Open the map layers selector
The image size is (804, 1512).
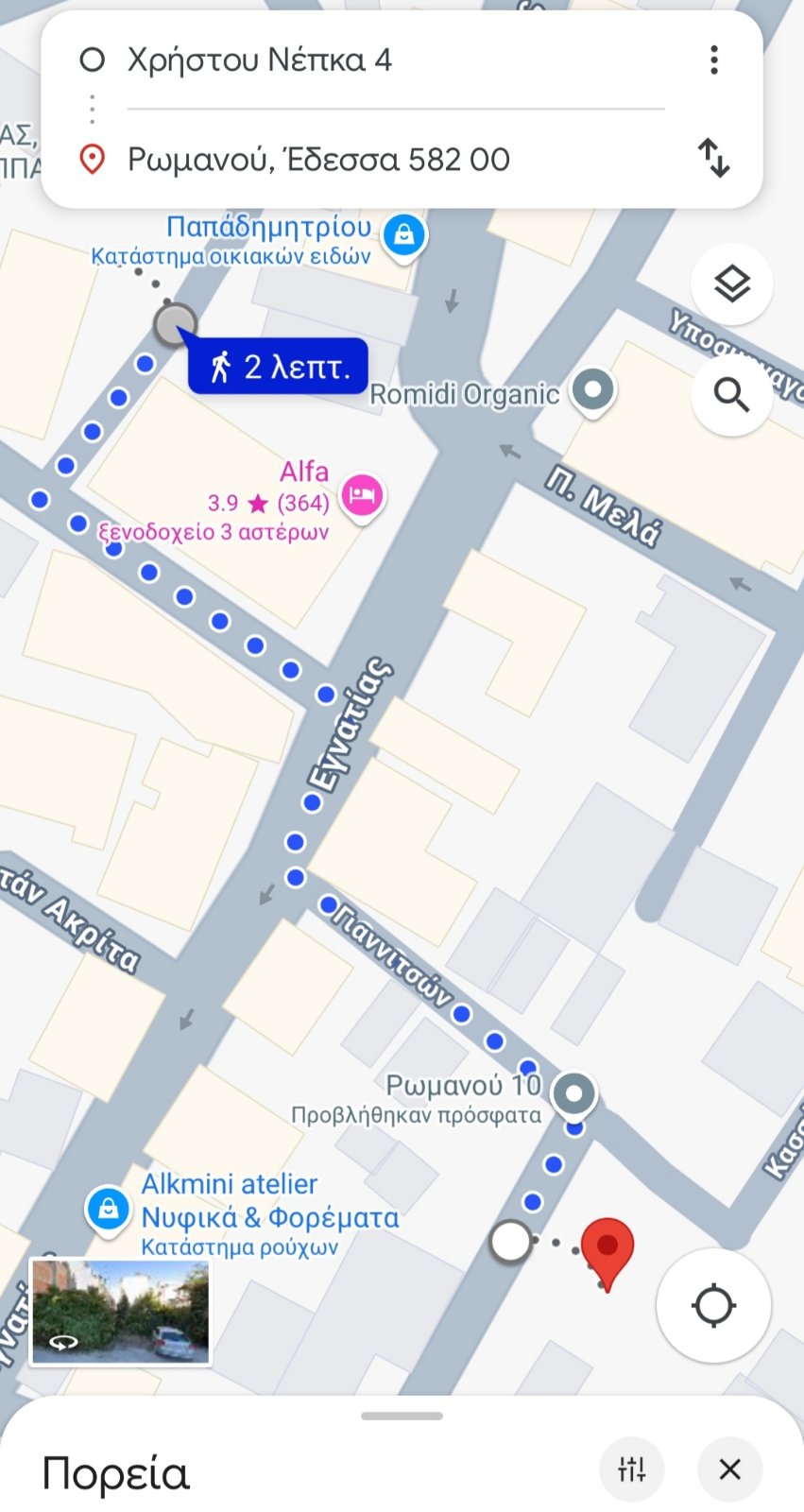tap(731, 284)
